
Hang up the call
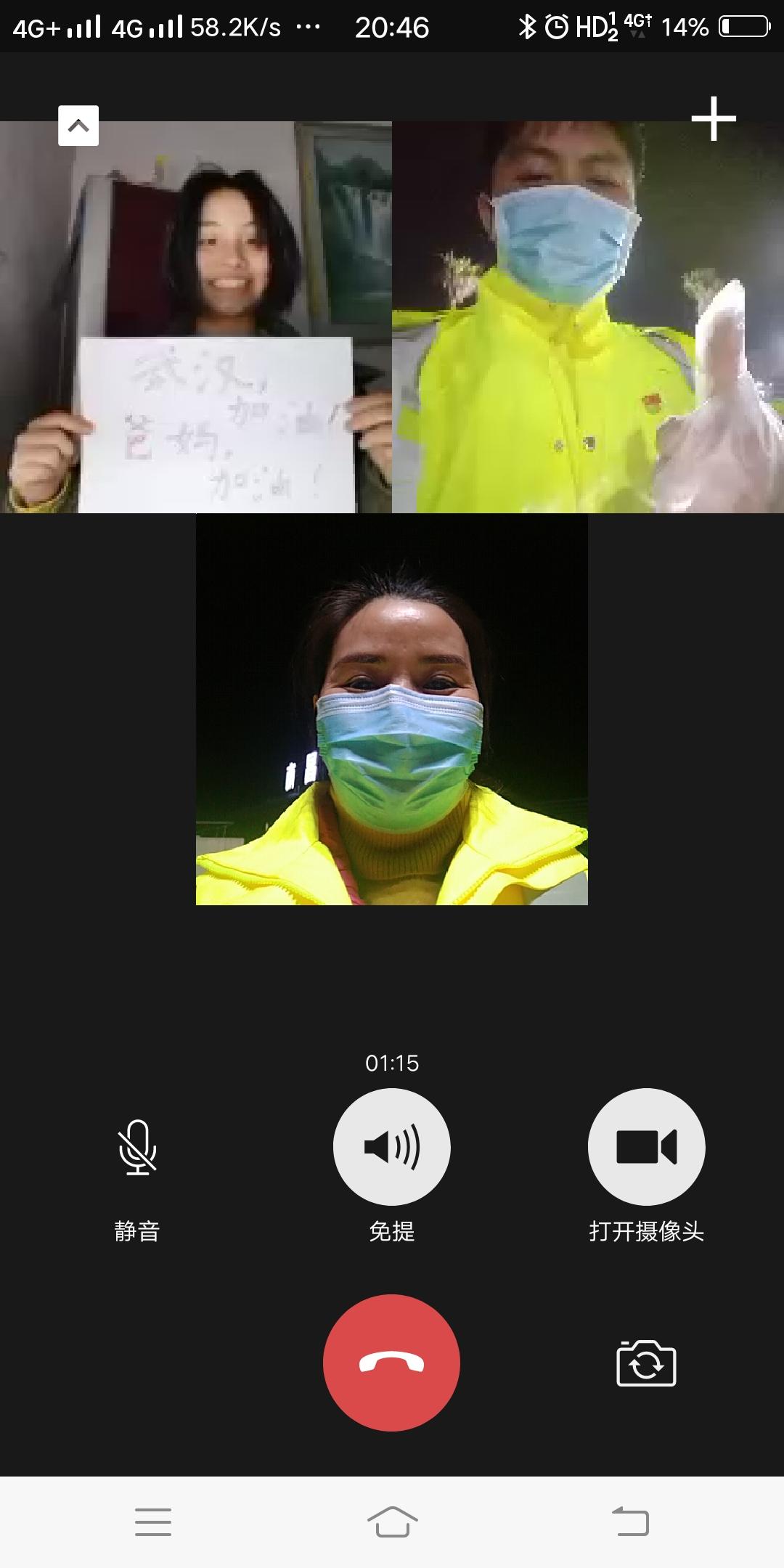coord(392,1363)
